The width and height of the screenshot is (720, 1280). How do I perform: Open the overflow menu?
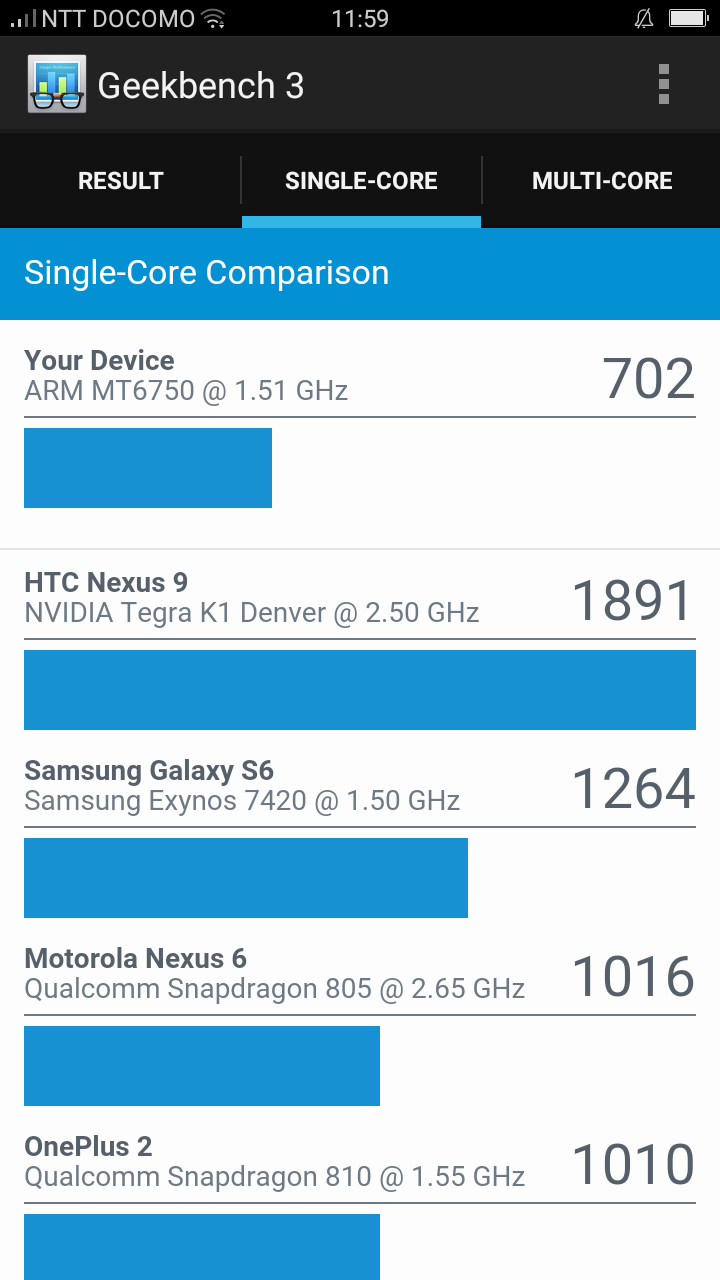coord(663,85)
